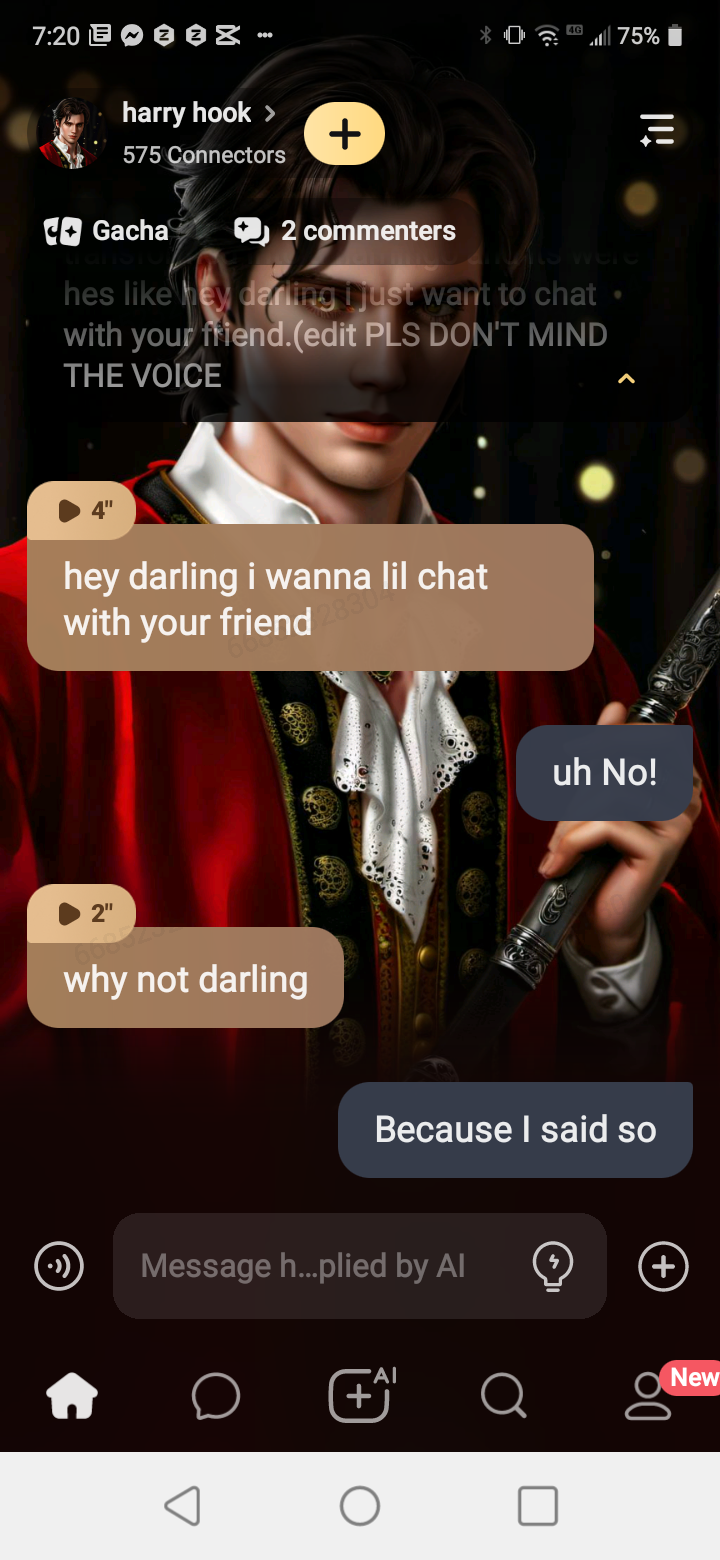Viewport: 720px width, 1560px height.
Task: Open the profile tab marked New
Action: coord(648,1396)
